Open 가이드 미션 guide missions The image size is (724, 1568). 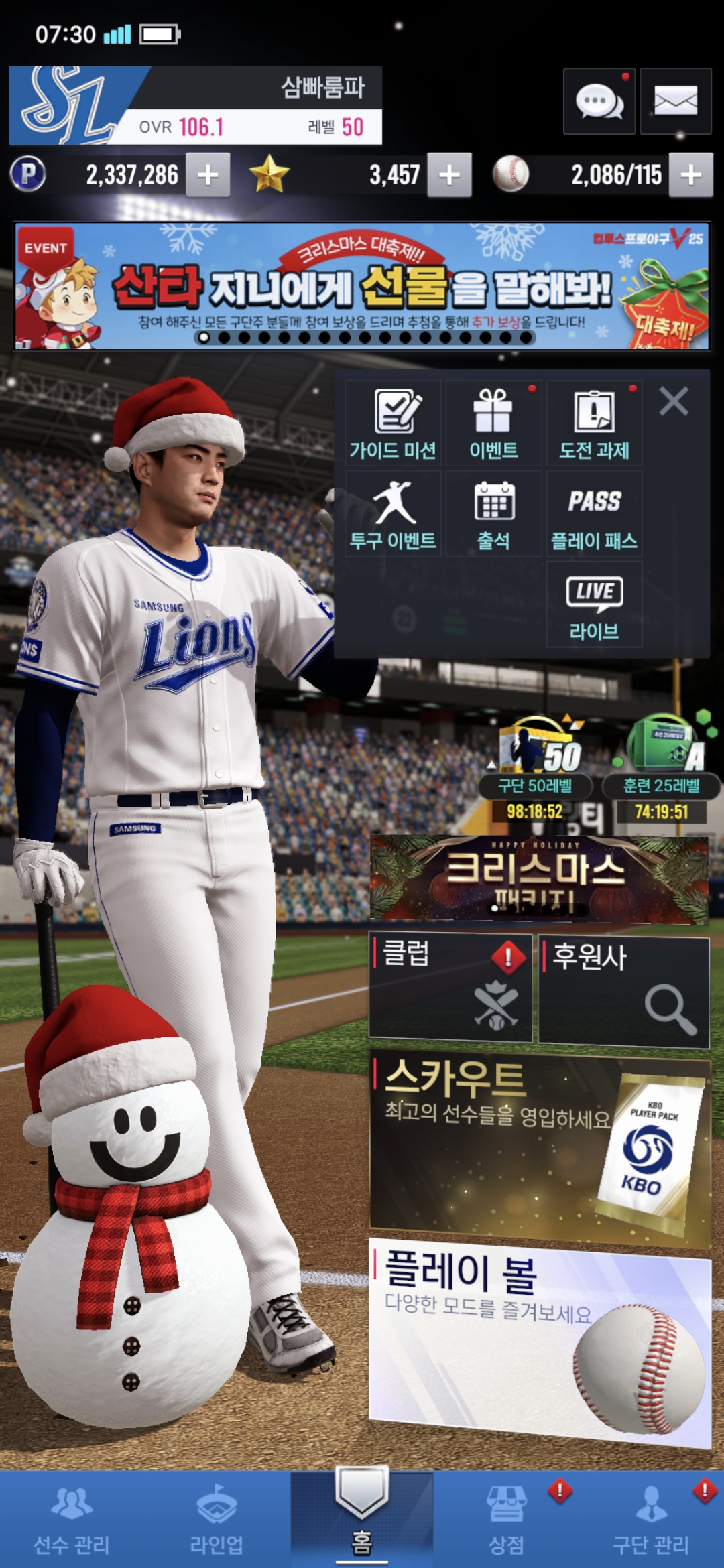(393, 423)
